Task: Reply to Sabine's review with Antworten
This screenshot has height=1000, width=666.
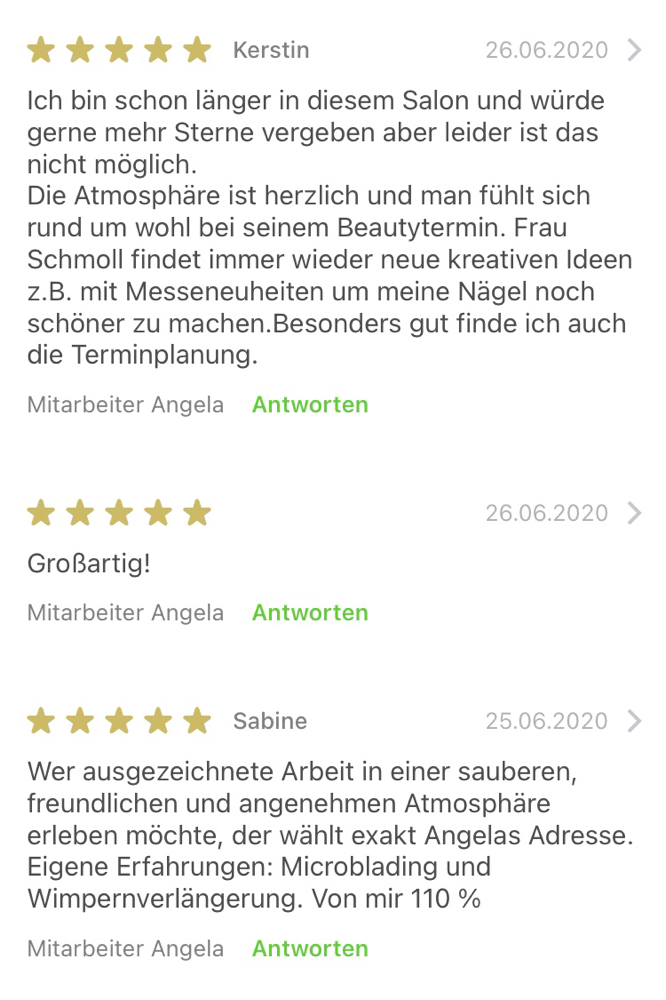Action: click(310, 948)
